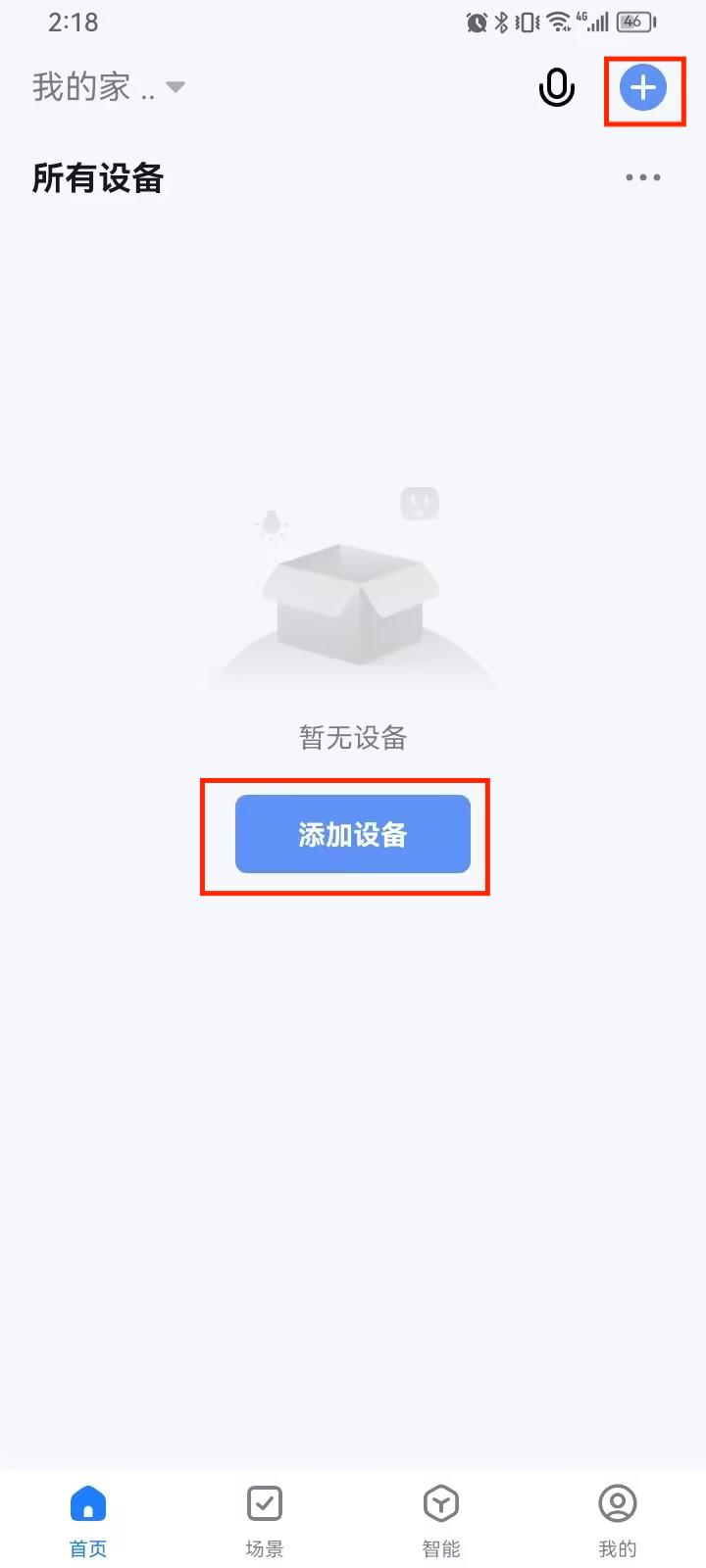This screenshot has height=1568, width=706.
Task: Tap the blue plus icon
Action: [x=643, y=87]
